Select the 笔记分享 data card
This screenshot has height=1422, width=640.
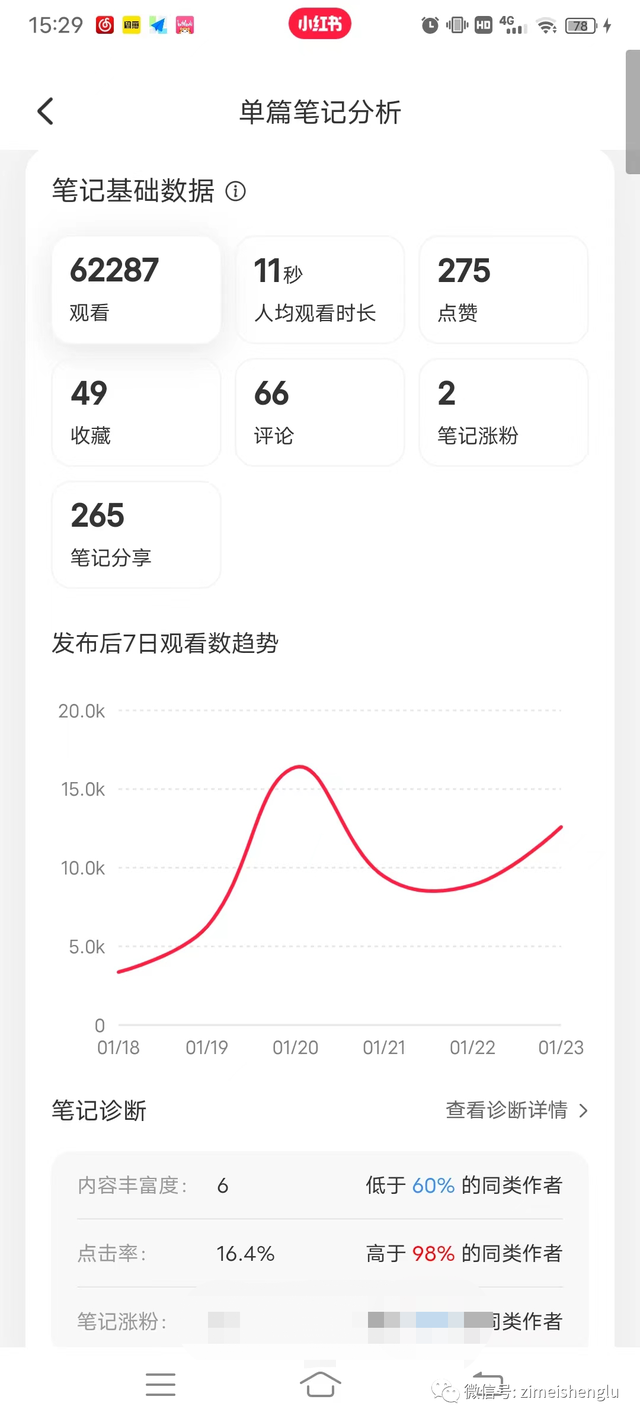click(136, 534)
